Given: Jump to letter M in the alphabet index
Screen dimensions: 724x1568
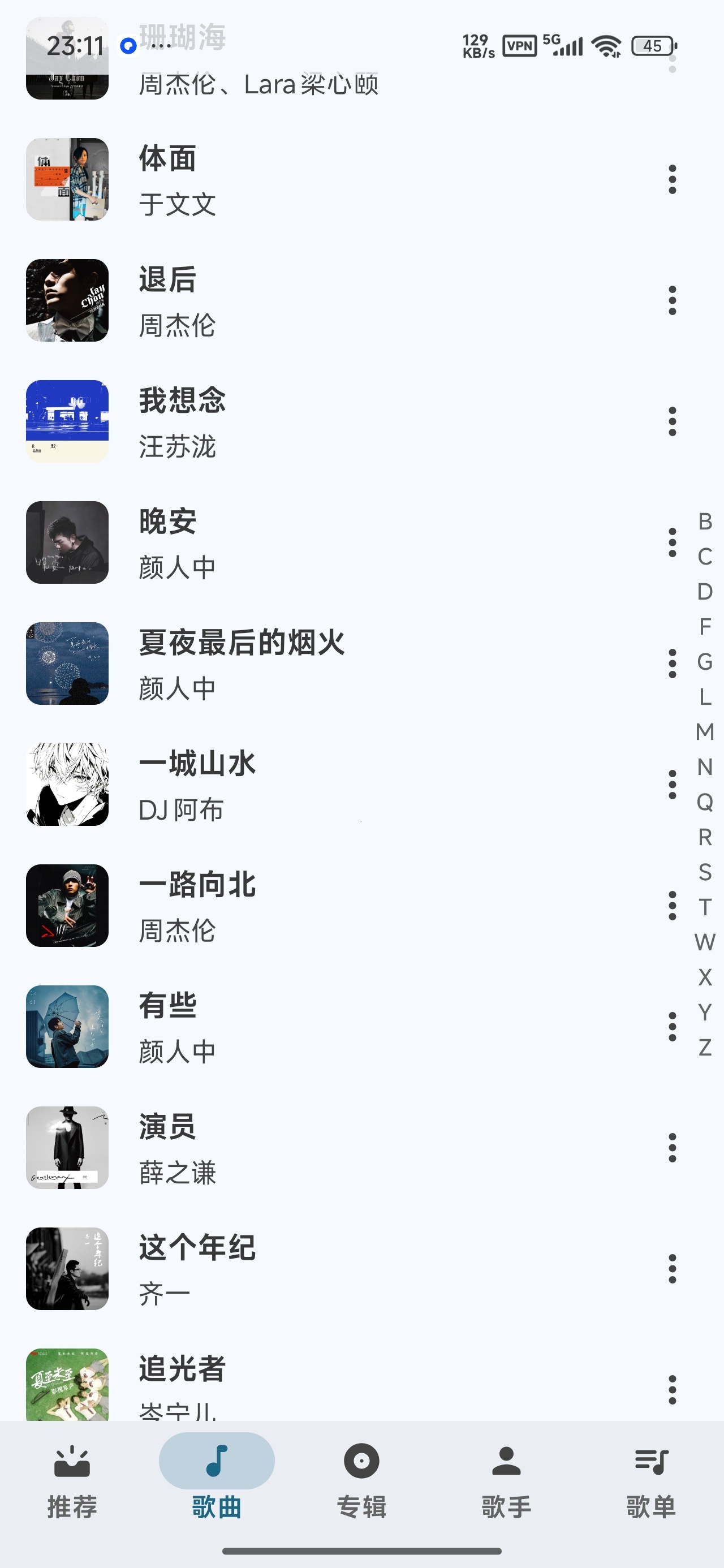Looking at the screenshot, I should 705,731.
